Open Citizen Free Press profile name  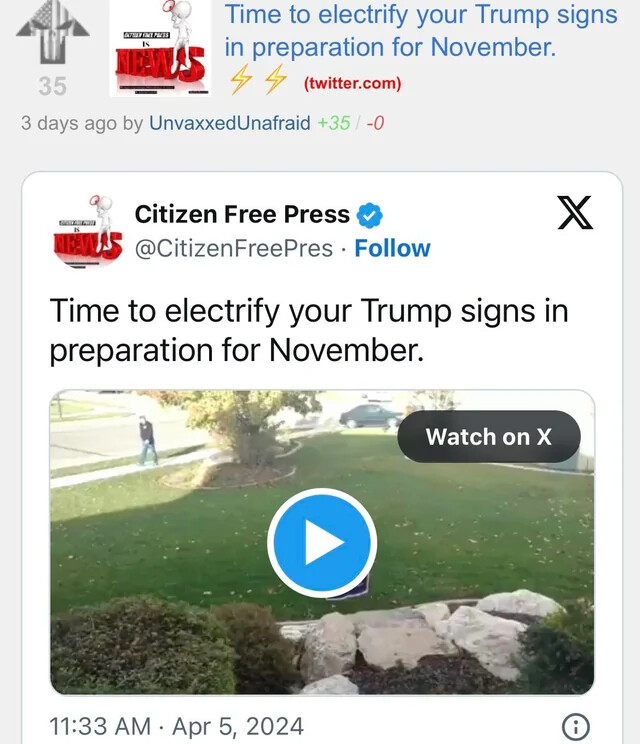tap(243, 214)
